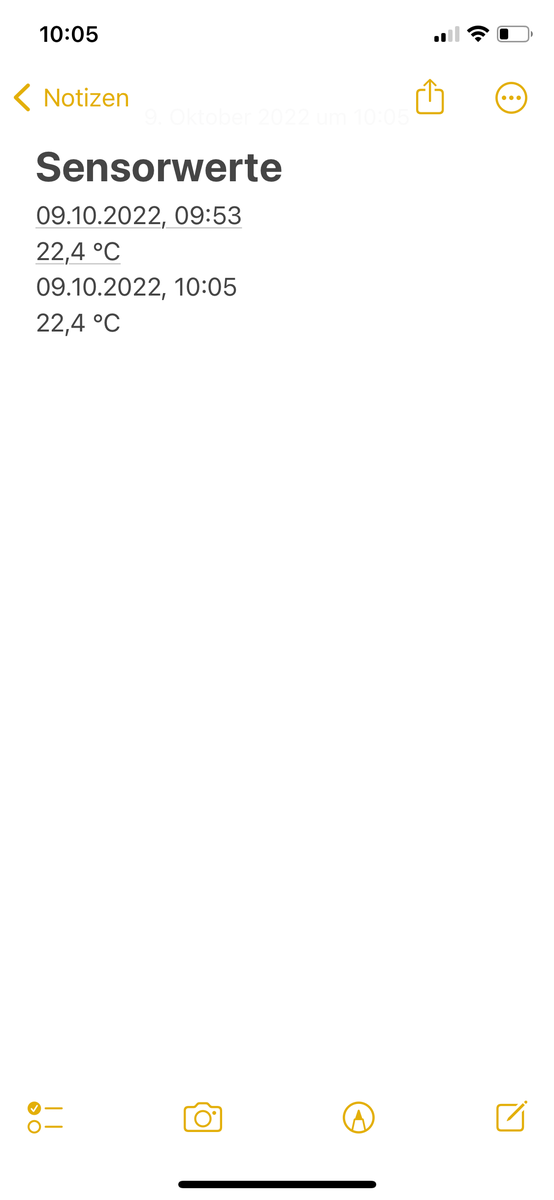Screen dimensions: 554x1200
Task: Add a checklist to the note
Action: 45,1117
